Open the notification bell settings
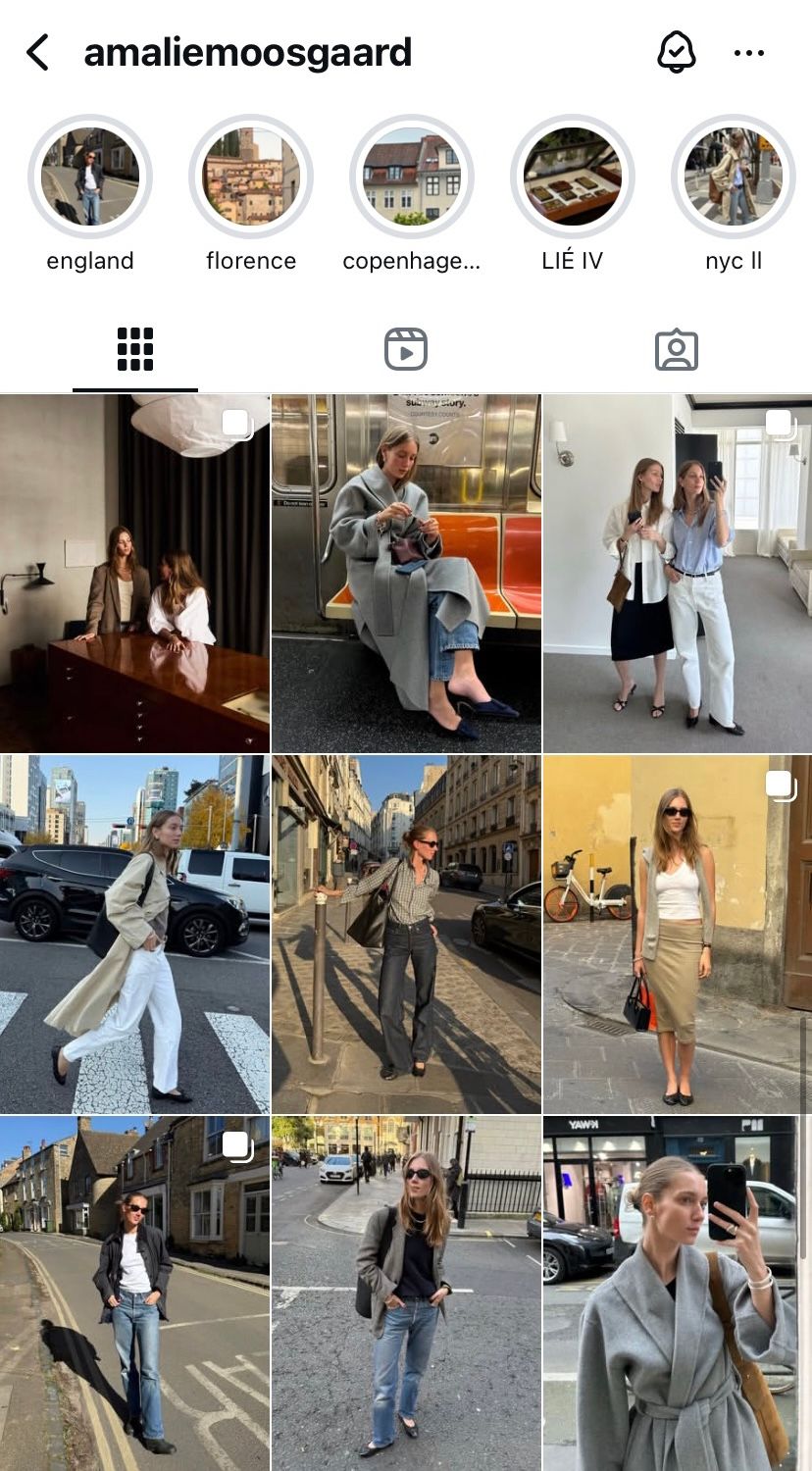Viewport: 812px width, 1471px height. tap(676, 52)
